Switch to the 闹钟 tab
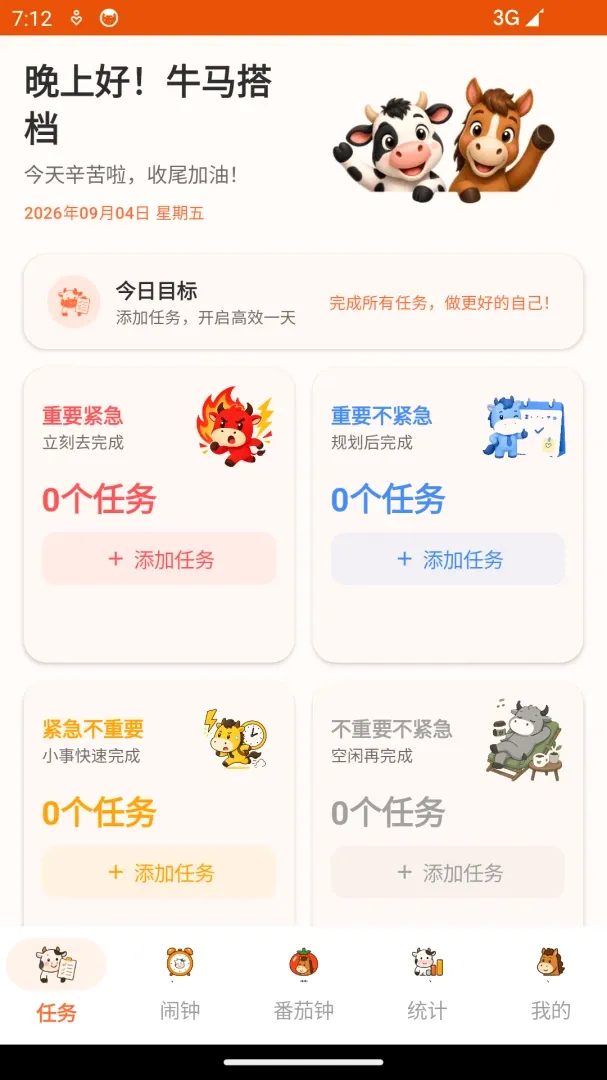The width and height of the screenshot is (607, 1080). [180, 984]
